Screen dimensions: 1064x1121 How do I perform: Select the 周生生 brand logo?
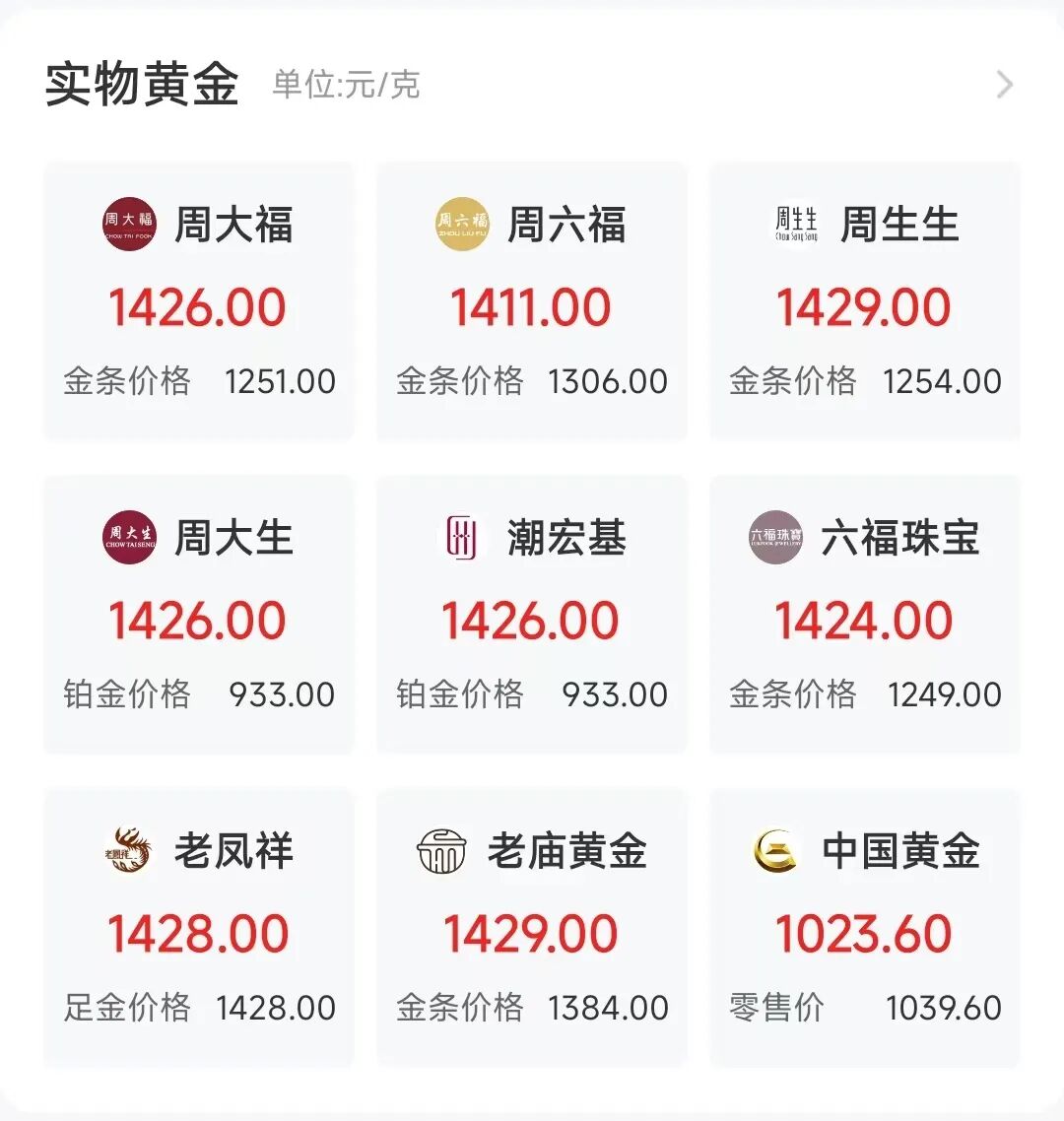coord(796,224)
